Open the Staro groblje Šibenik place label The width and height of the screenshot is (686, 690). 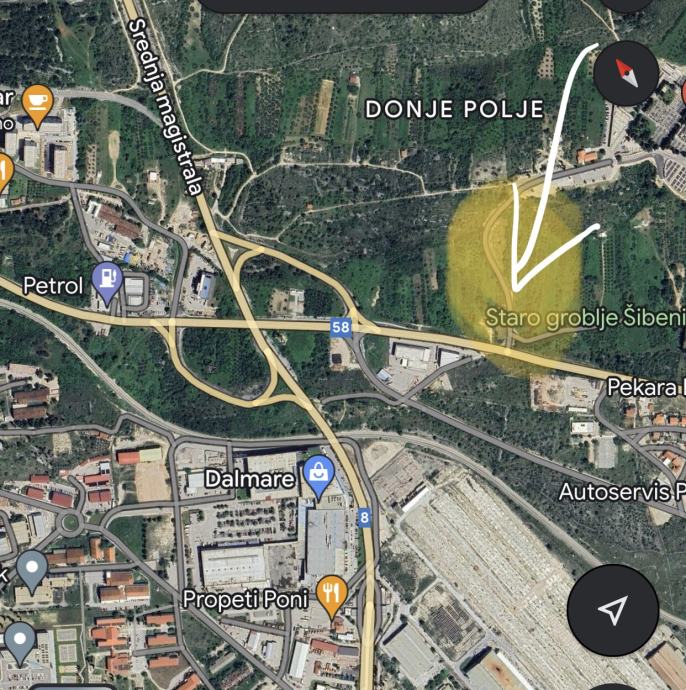point(584,318)
